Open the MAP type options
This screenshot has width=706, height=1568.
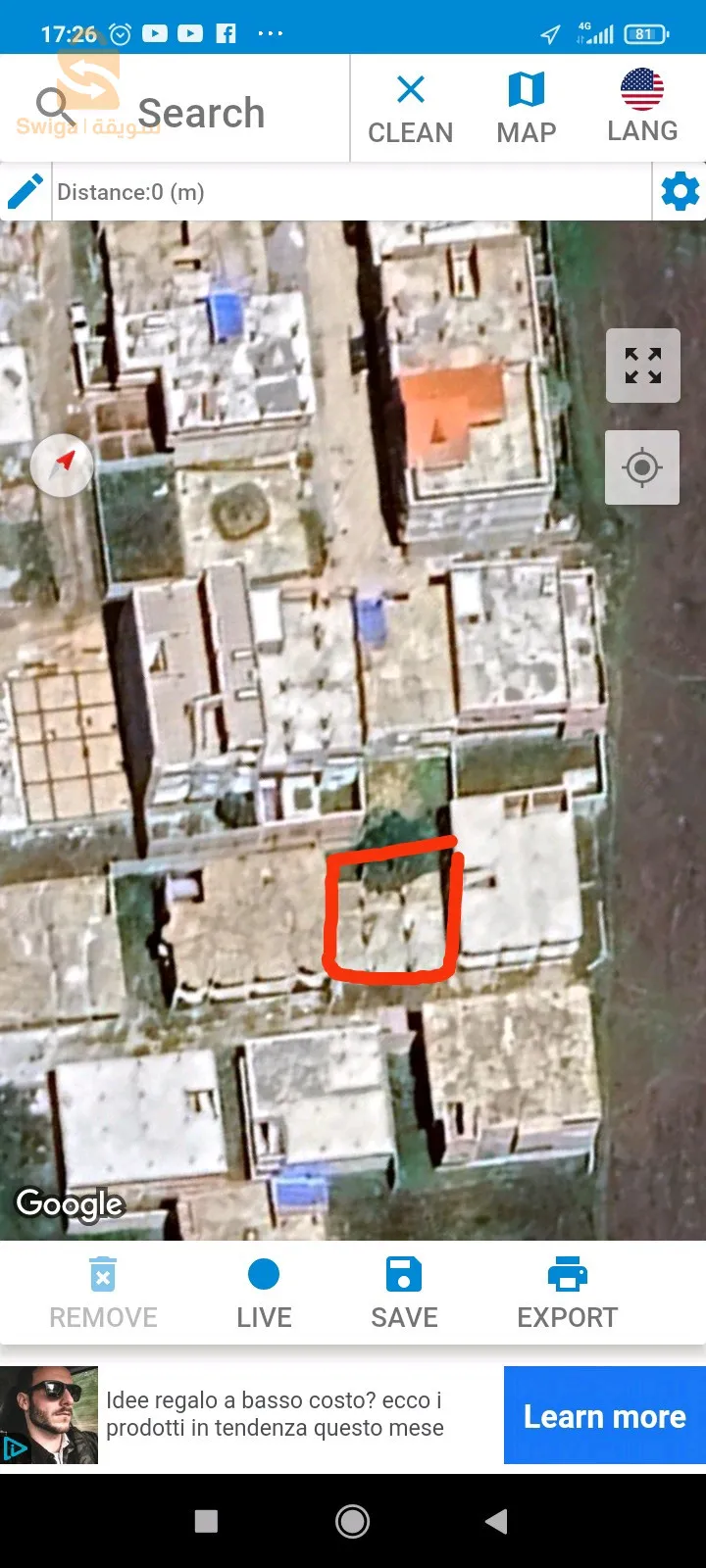(527, 109)
